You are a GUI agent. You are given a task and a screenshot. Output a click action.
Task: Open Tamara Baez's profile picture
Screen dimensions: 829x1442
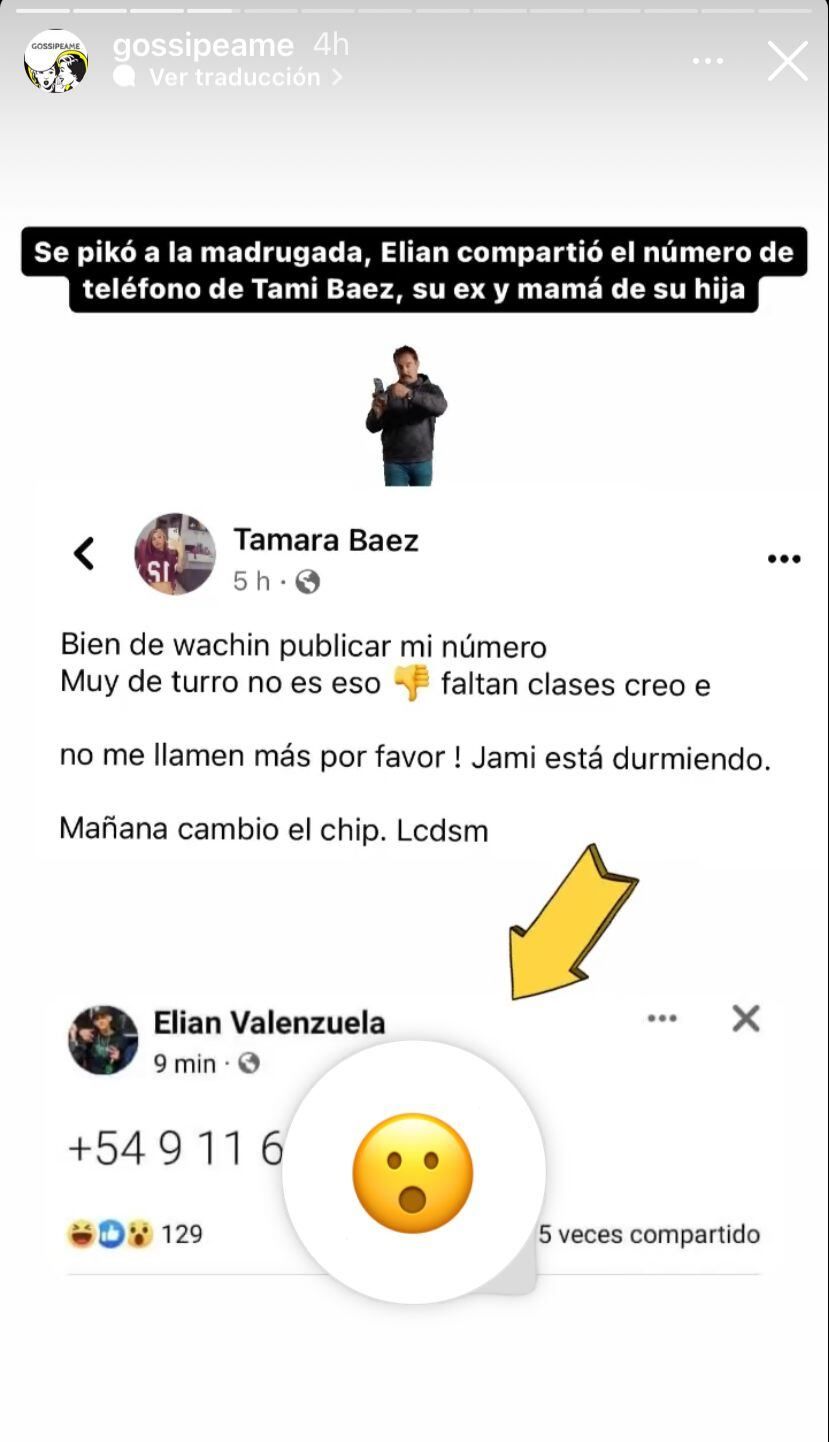(x=174, y=555)
